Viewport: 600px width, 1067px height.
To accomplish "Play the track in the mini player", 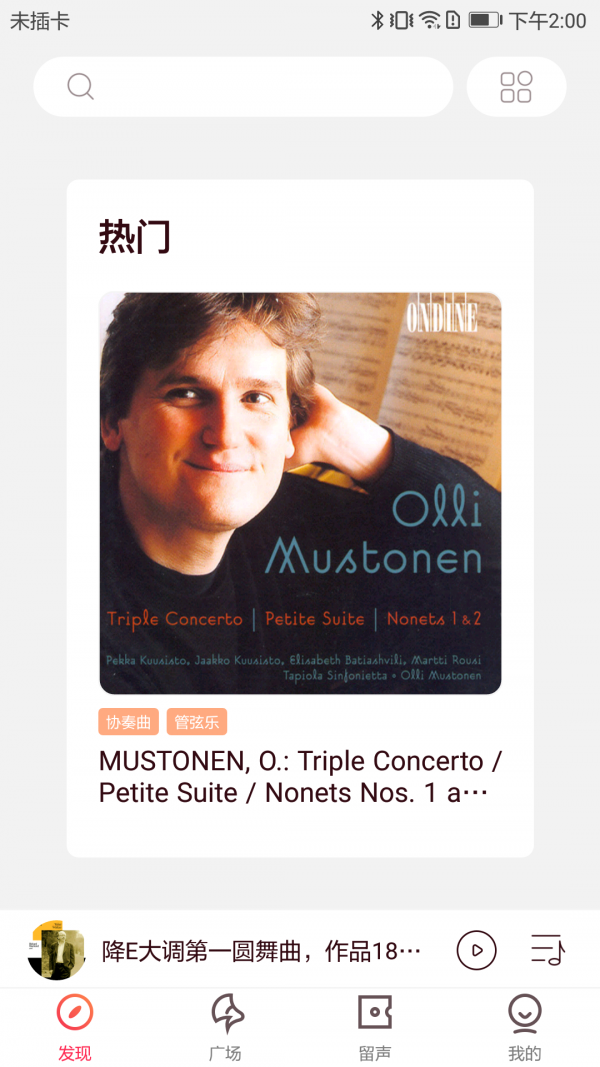I will point(477,950).
